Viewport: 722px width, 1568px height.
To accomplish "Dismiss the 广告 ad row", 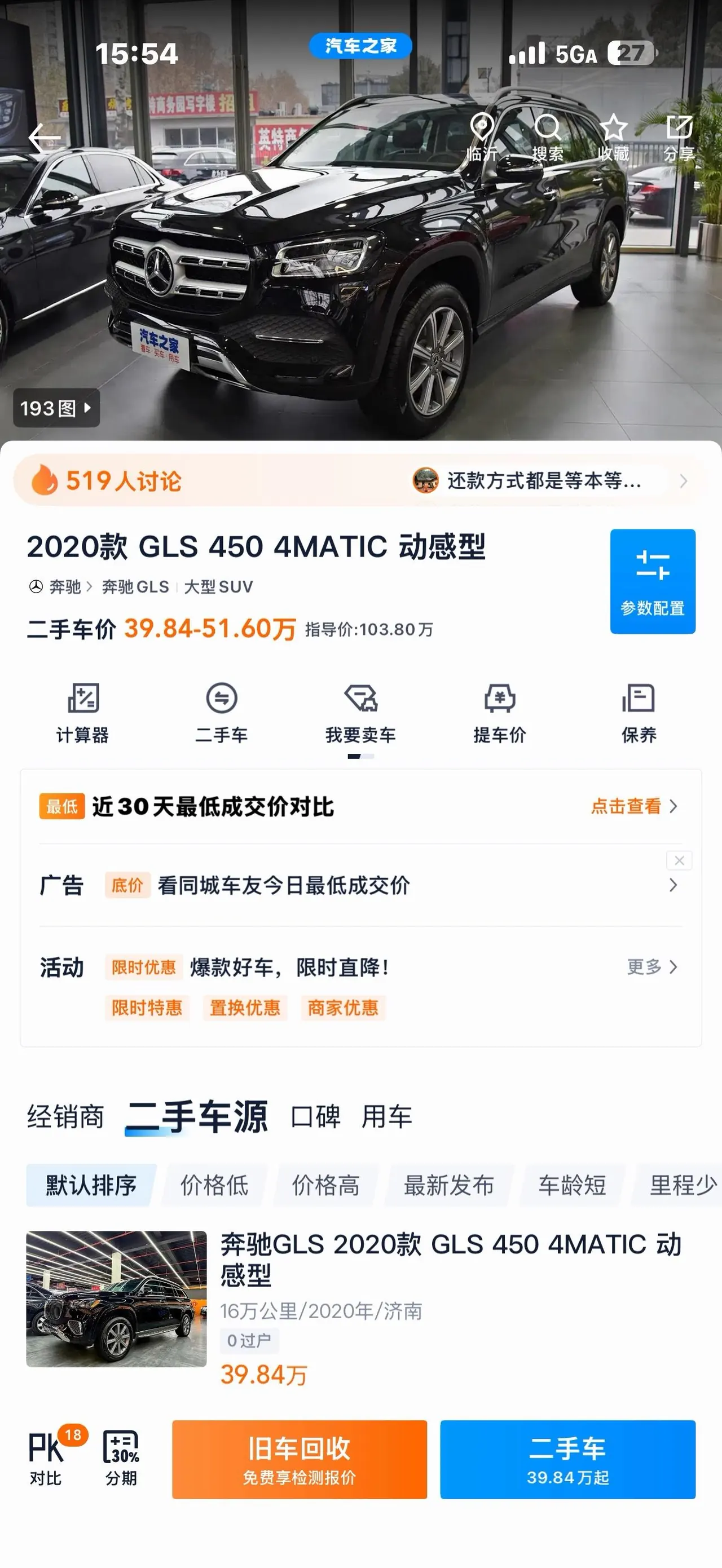I will point(679,860).
